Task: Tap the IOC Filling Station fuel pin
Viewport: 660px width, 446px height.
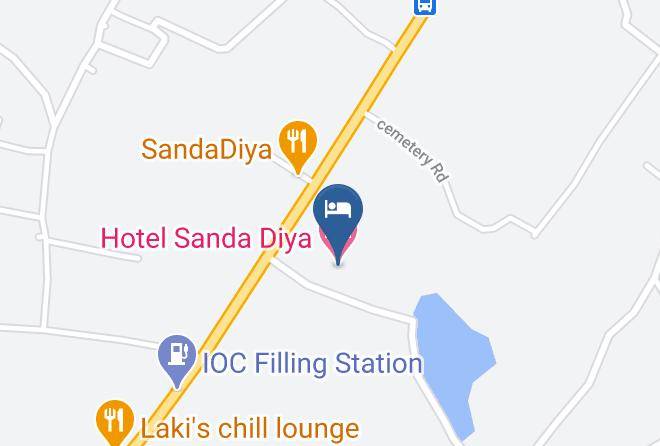Action: point(177,358)
